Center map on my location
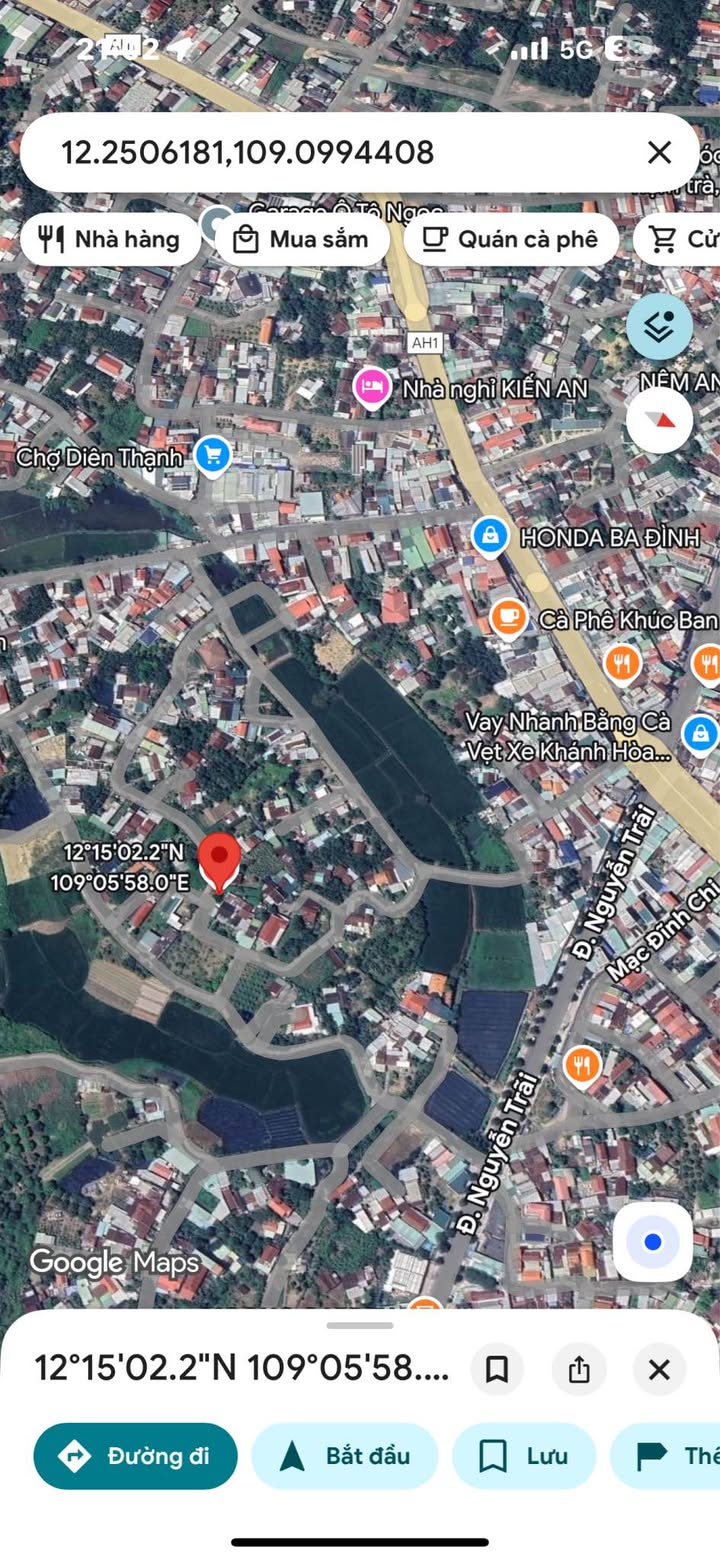720x1560 pixels. [x=653, y=1242]
